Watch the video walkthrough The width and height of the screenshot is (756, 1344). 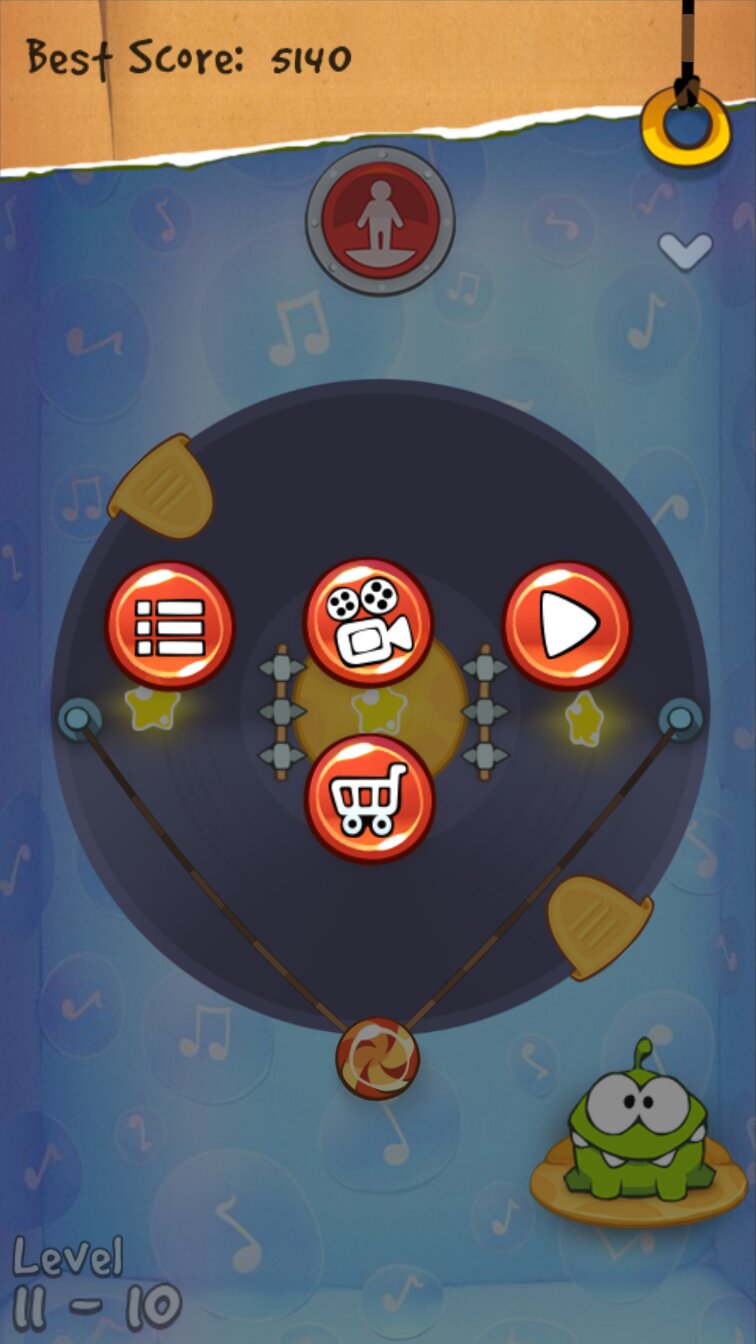(368, 622)
